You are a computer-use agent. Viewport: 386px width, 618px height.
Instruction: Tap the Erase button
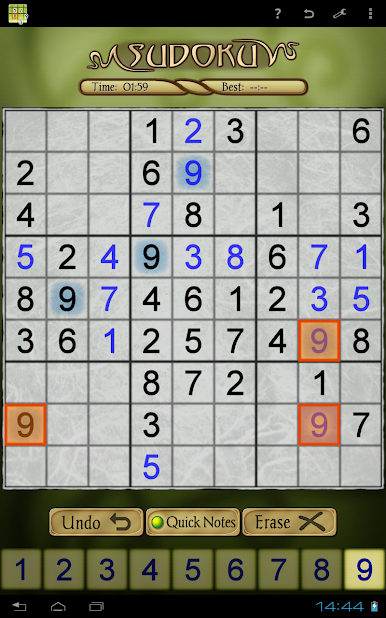(289, 522)
